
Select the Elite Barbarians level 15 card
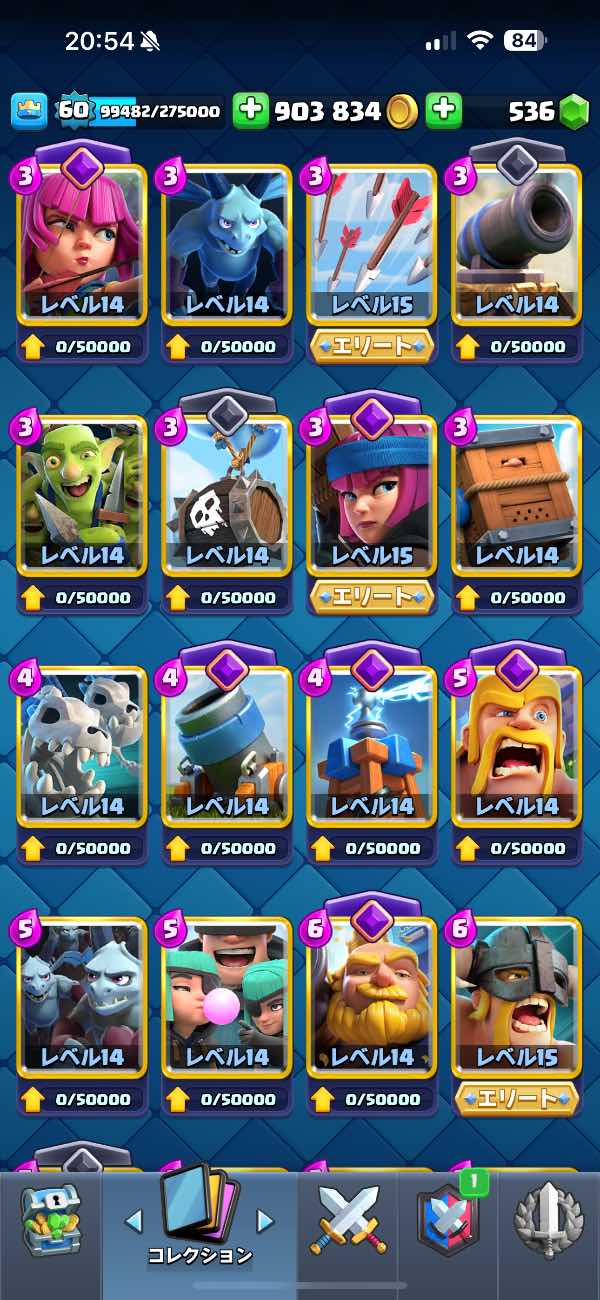pos(516,995)
